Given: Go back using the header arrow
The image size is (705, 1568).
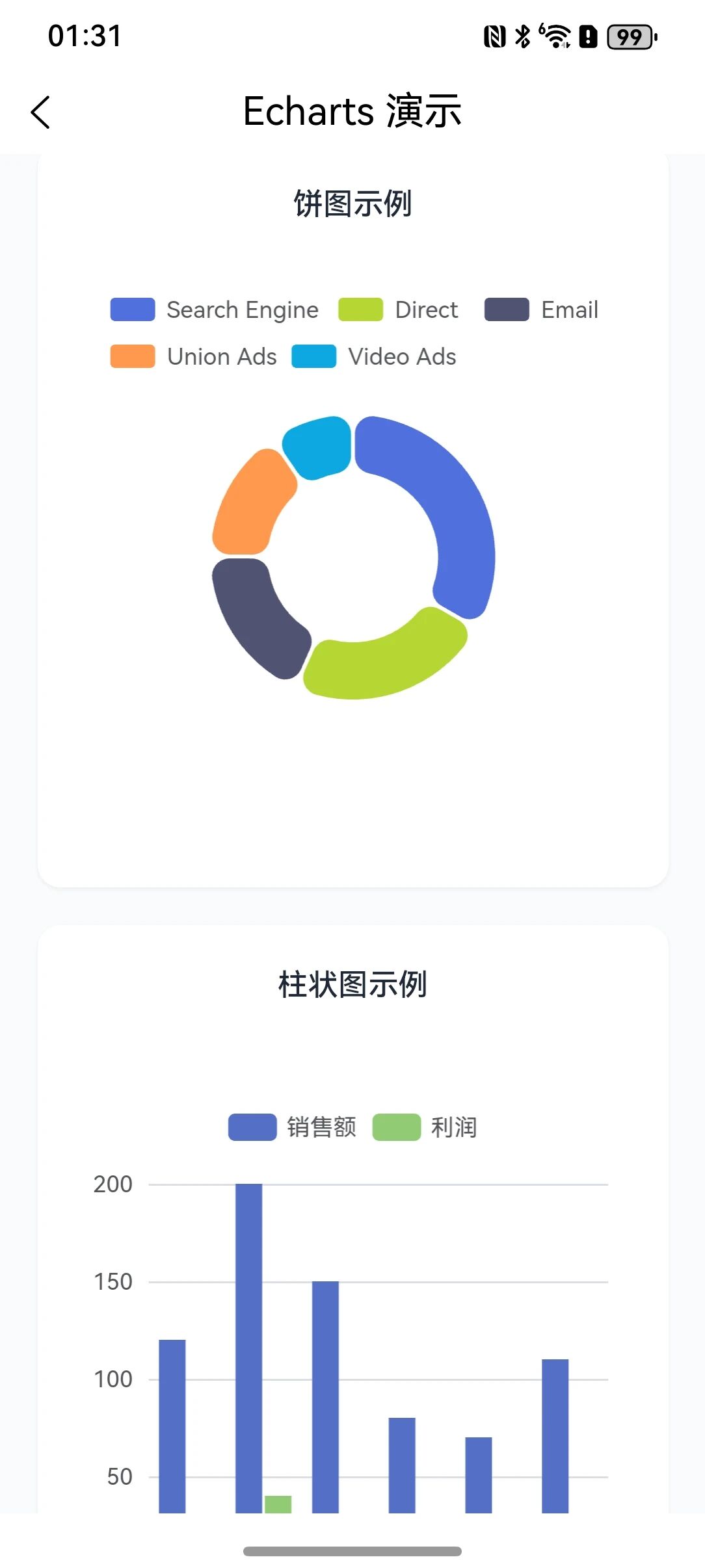Looking at the screenshot, I should [x=40, y=112].
